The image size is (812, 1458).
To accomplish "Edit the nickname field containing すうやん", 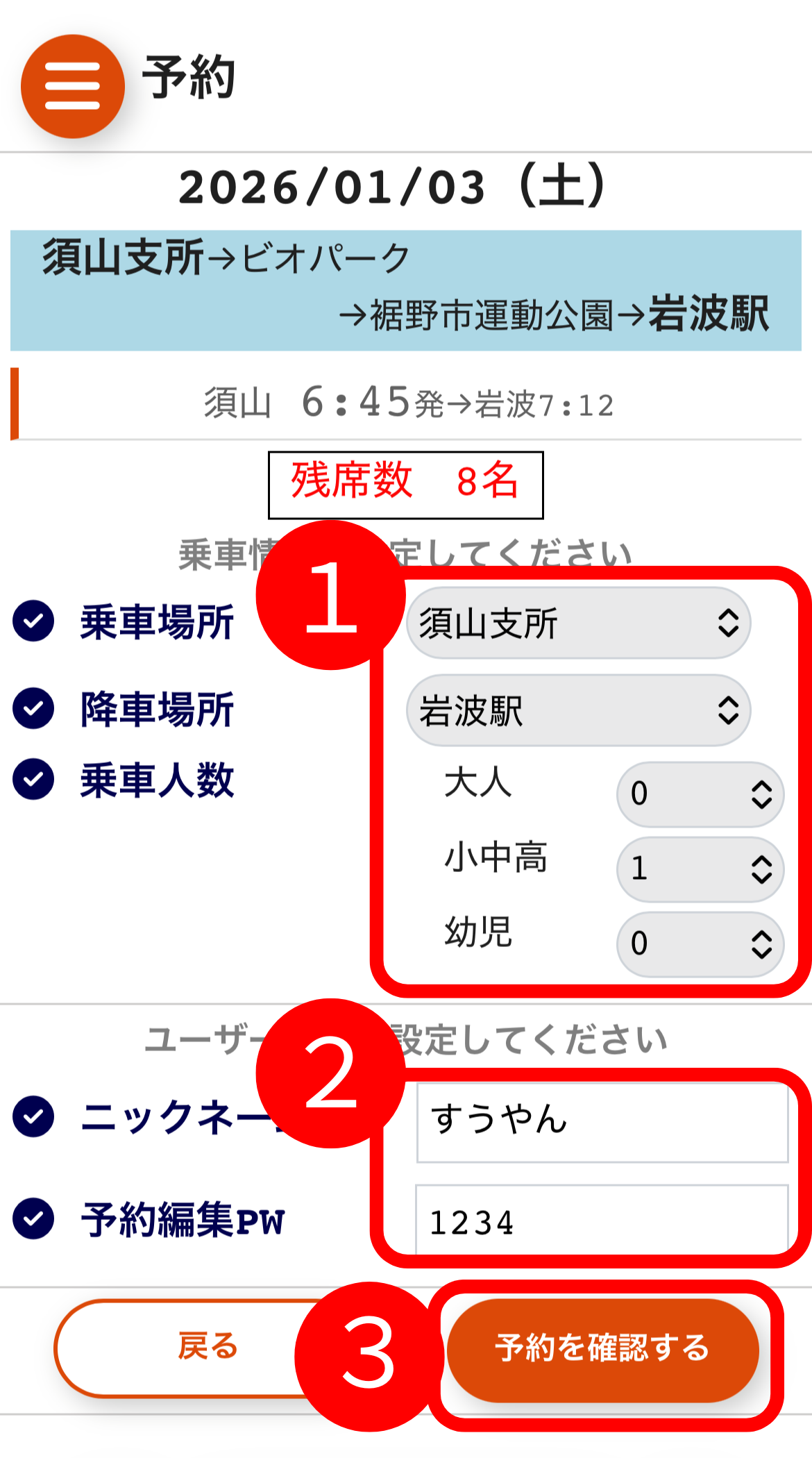I will 602,1121.
